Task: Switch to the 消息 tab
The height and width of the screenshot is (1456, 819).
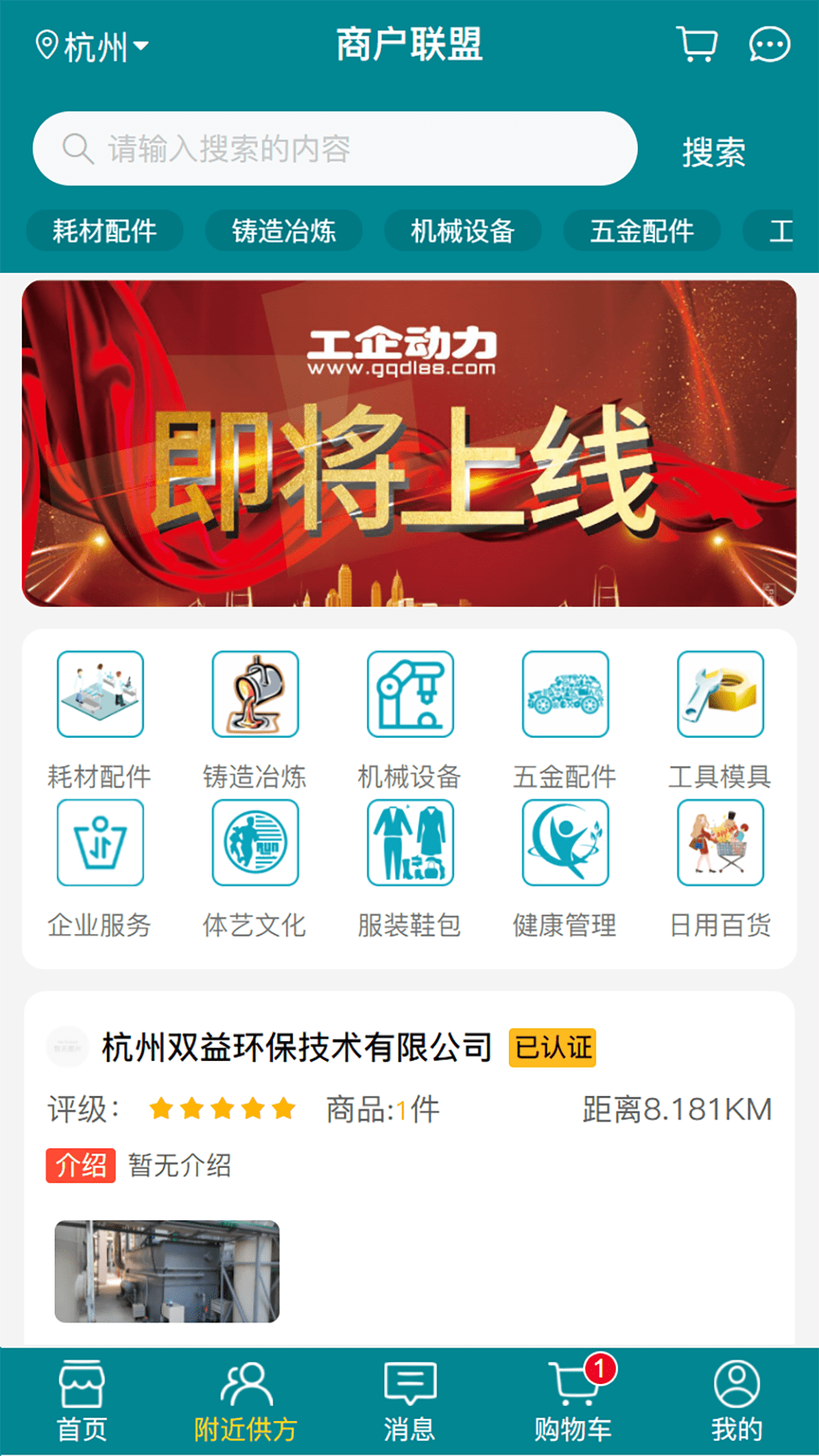Action: coord(409,1401)
